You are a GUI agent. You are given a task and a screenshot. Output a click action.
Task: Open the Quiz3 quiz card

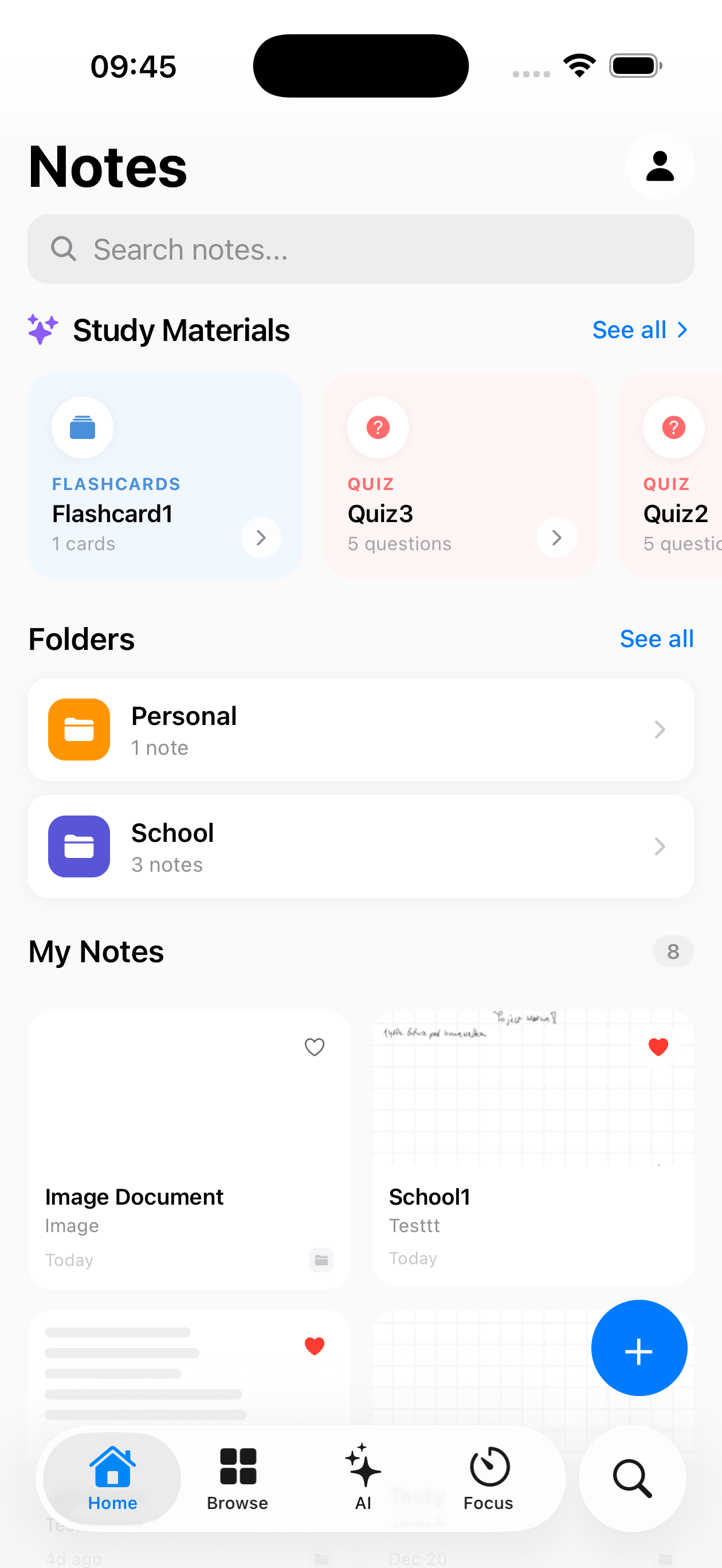tap(460, 476)
